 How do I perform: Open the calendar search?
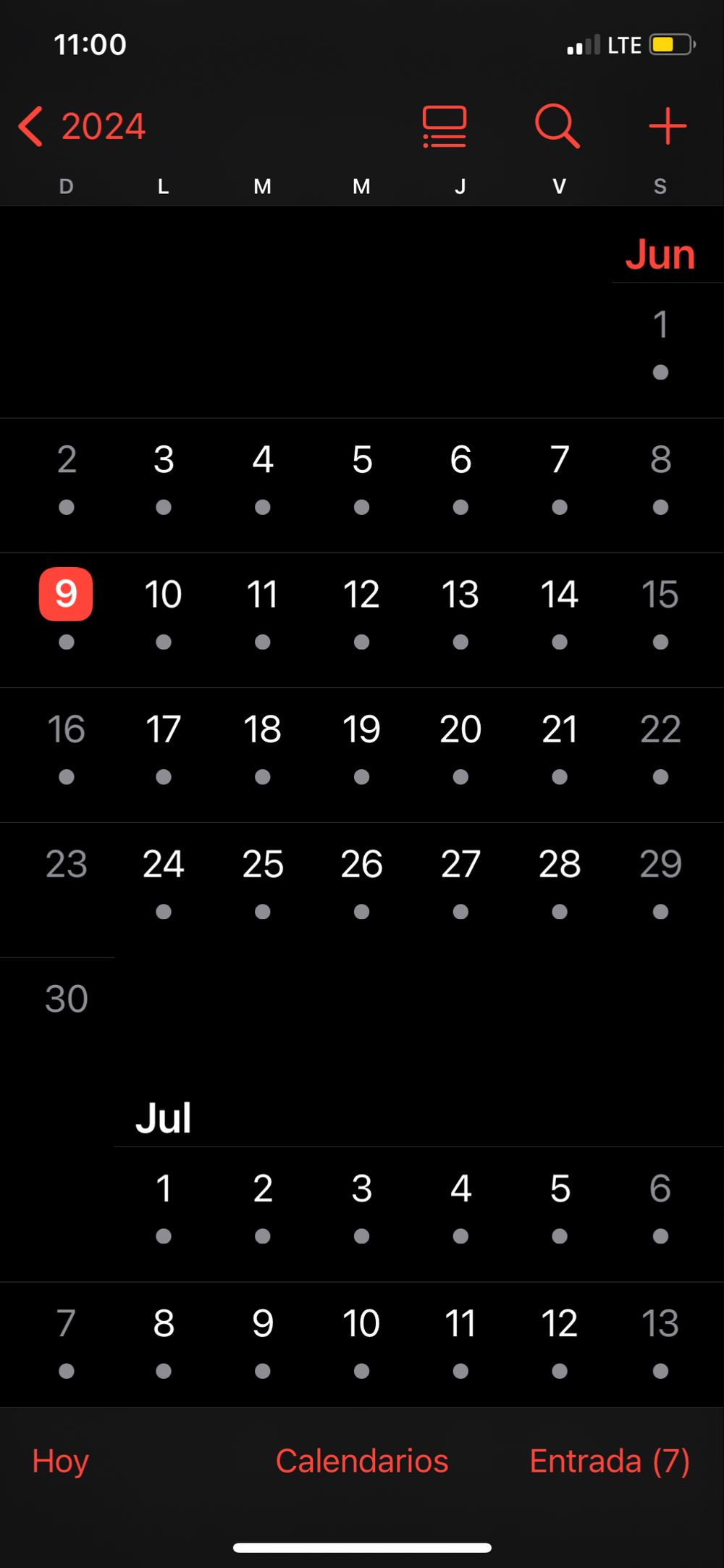click(557, 127)
